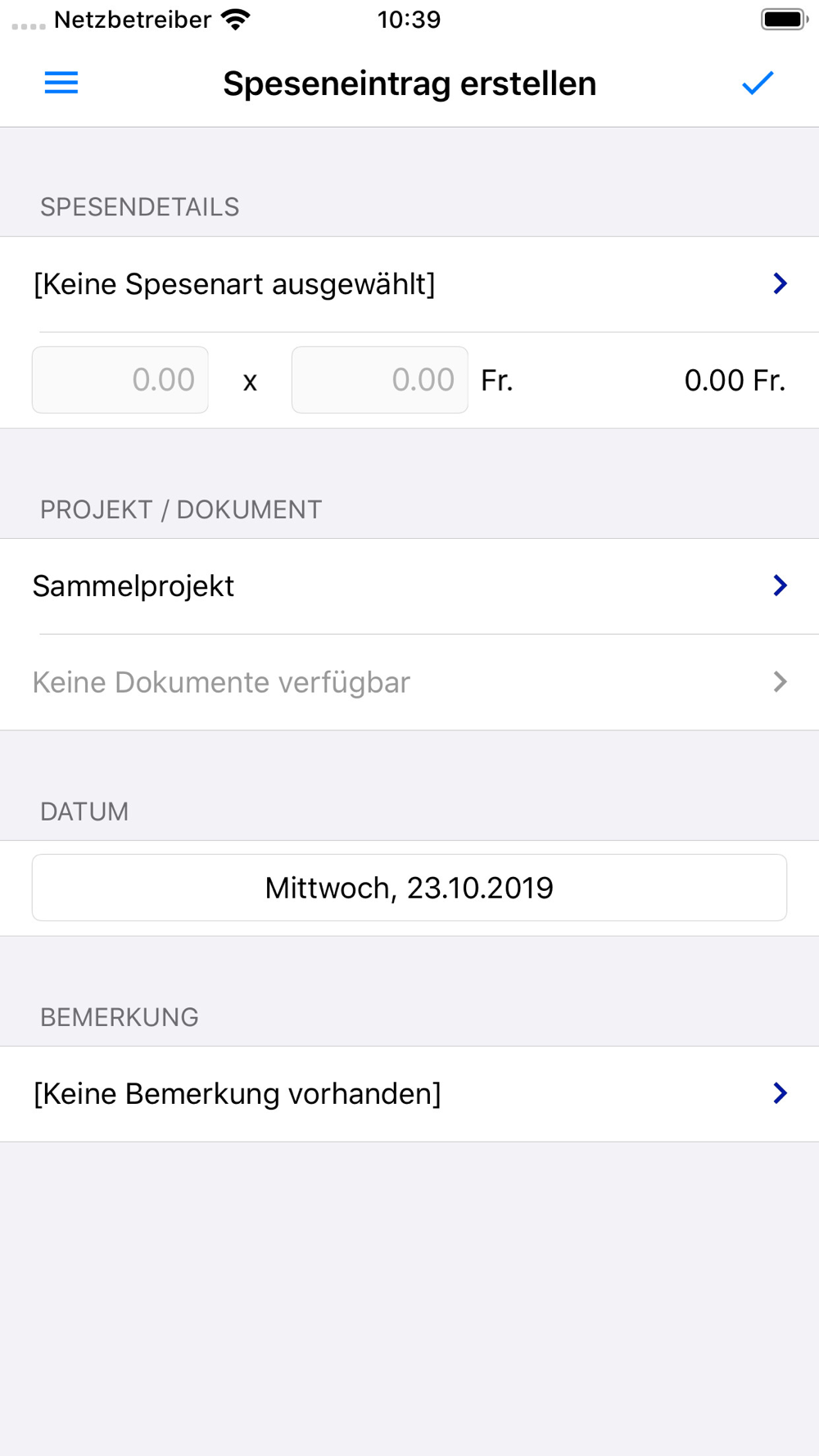Open the Spesenart selection row

tap(409, 284)
